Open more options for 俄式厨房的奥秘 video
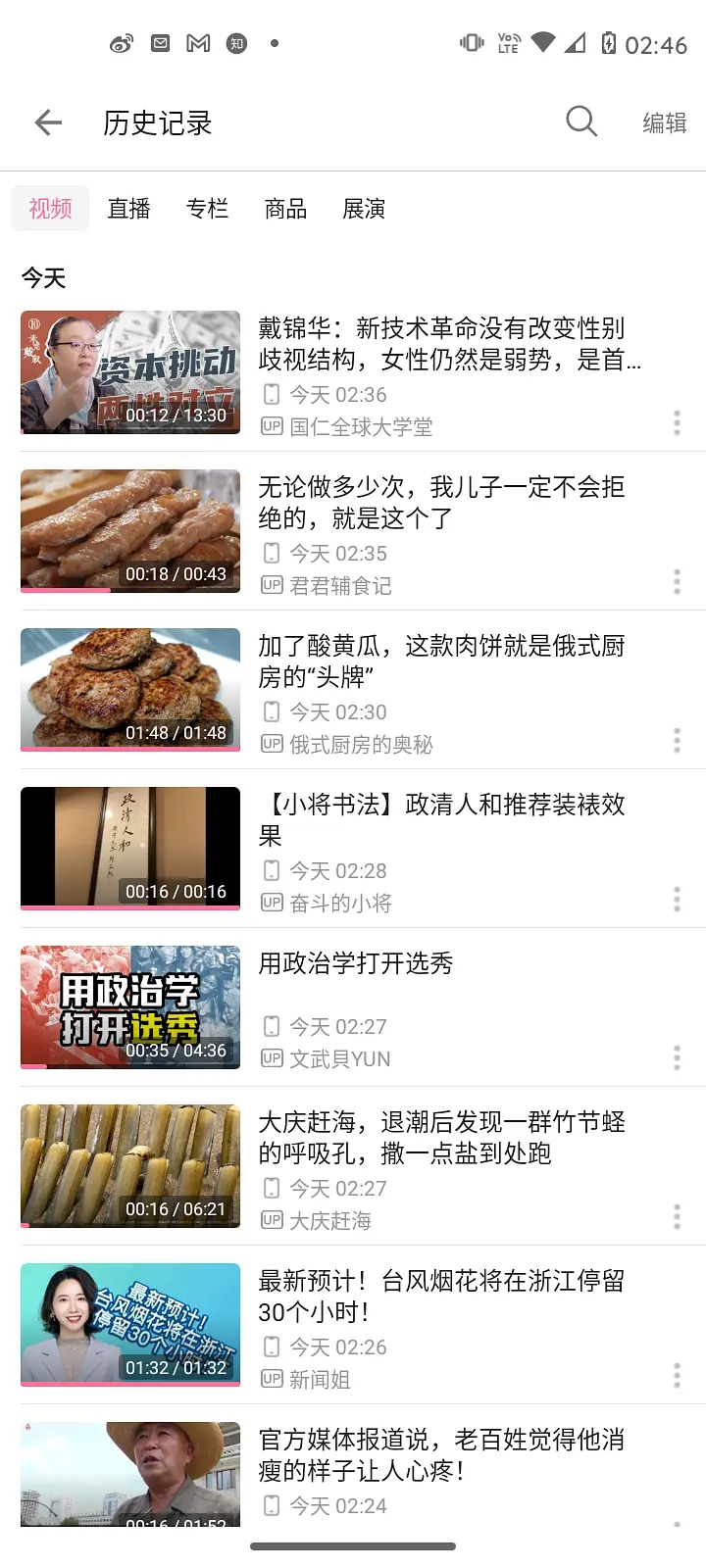Image resolution: width=706 pixels, height=1568 pixels. [x=677, y=741]
